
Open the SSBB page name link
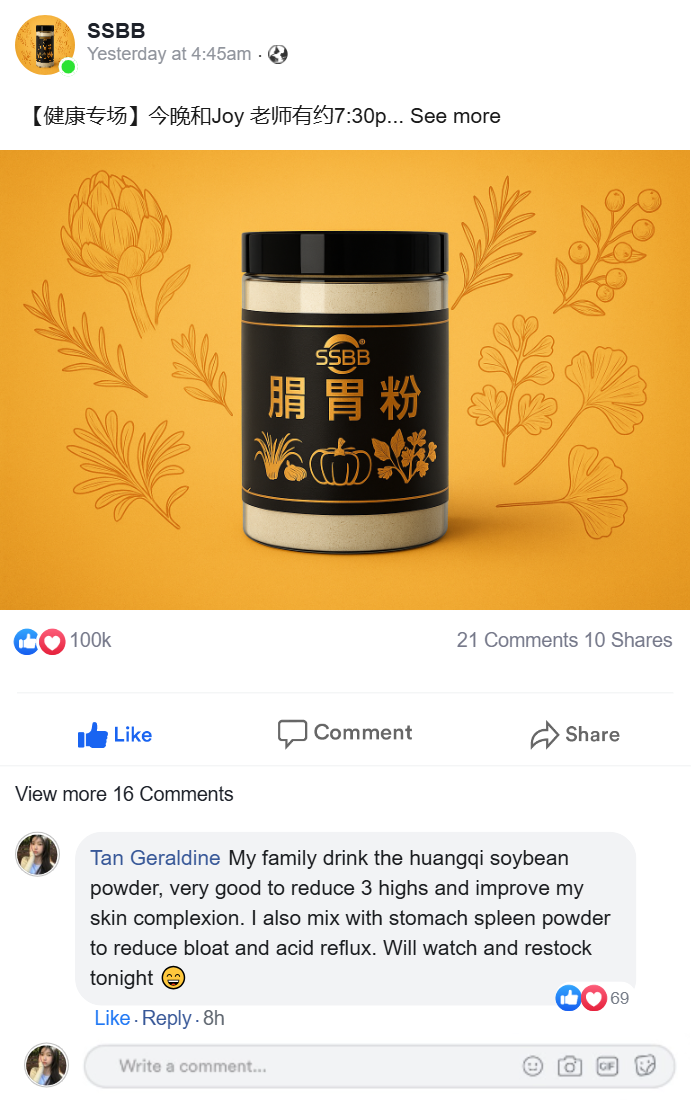tap(116, 31)
